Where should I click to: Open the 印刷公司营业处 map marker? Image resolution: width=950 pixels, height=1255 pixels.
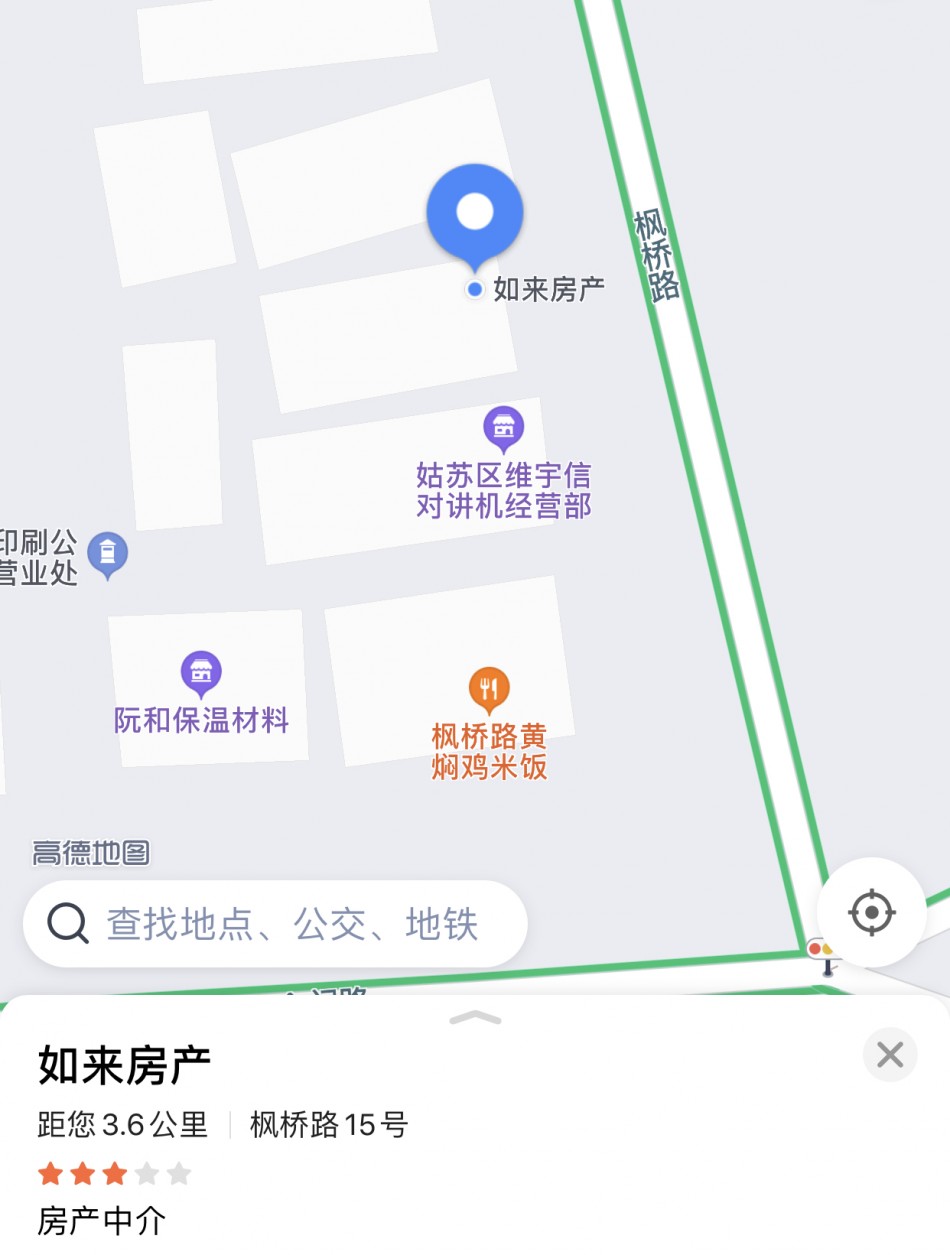tap(108, 554)
